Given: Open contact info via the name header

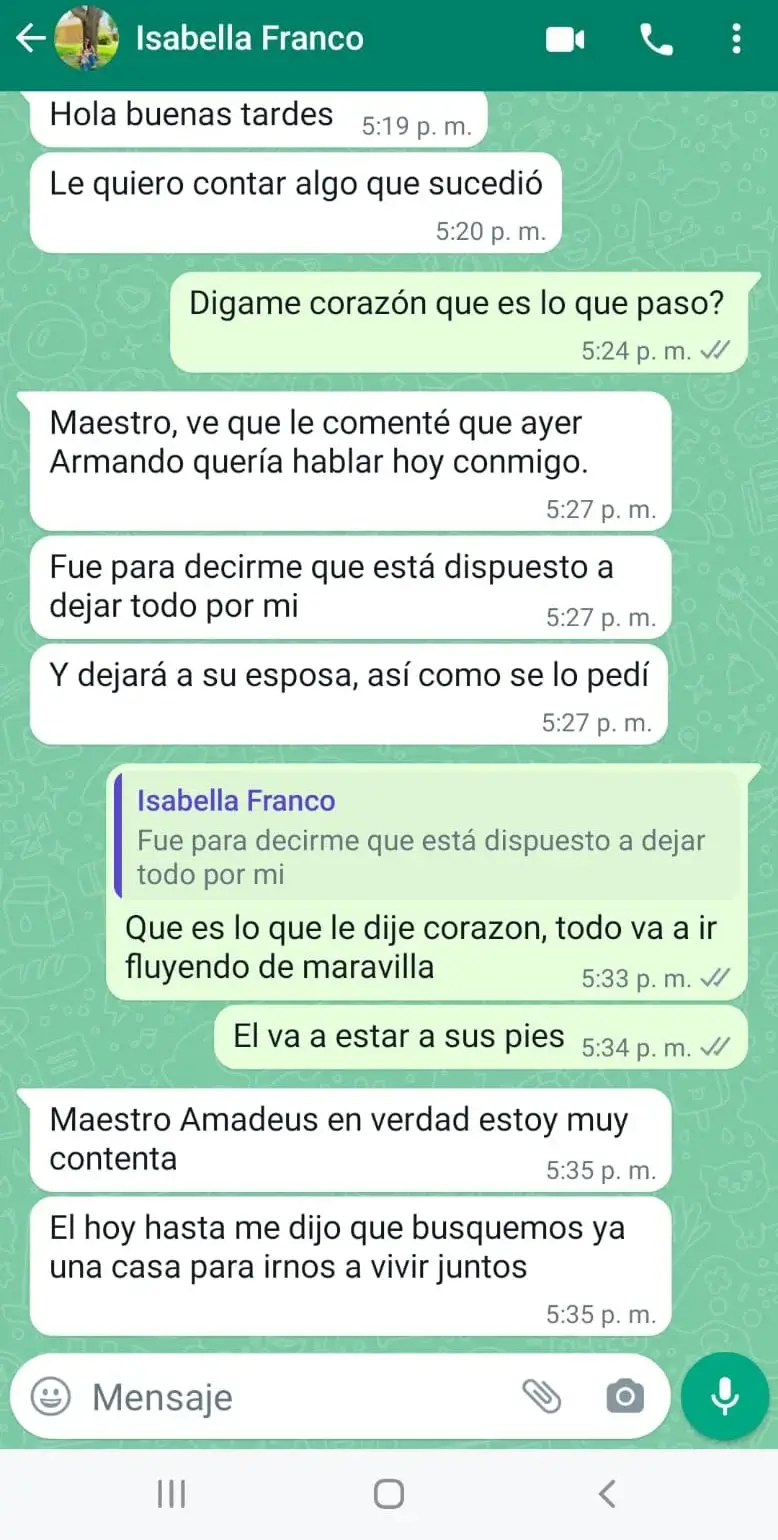Looking at the screenshot, I should pyautogui.click(x=250, y=38).
